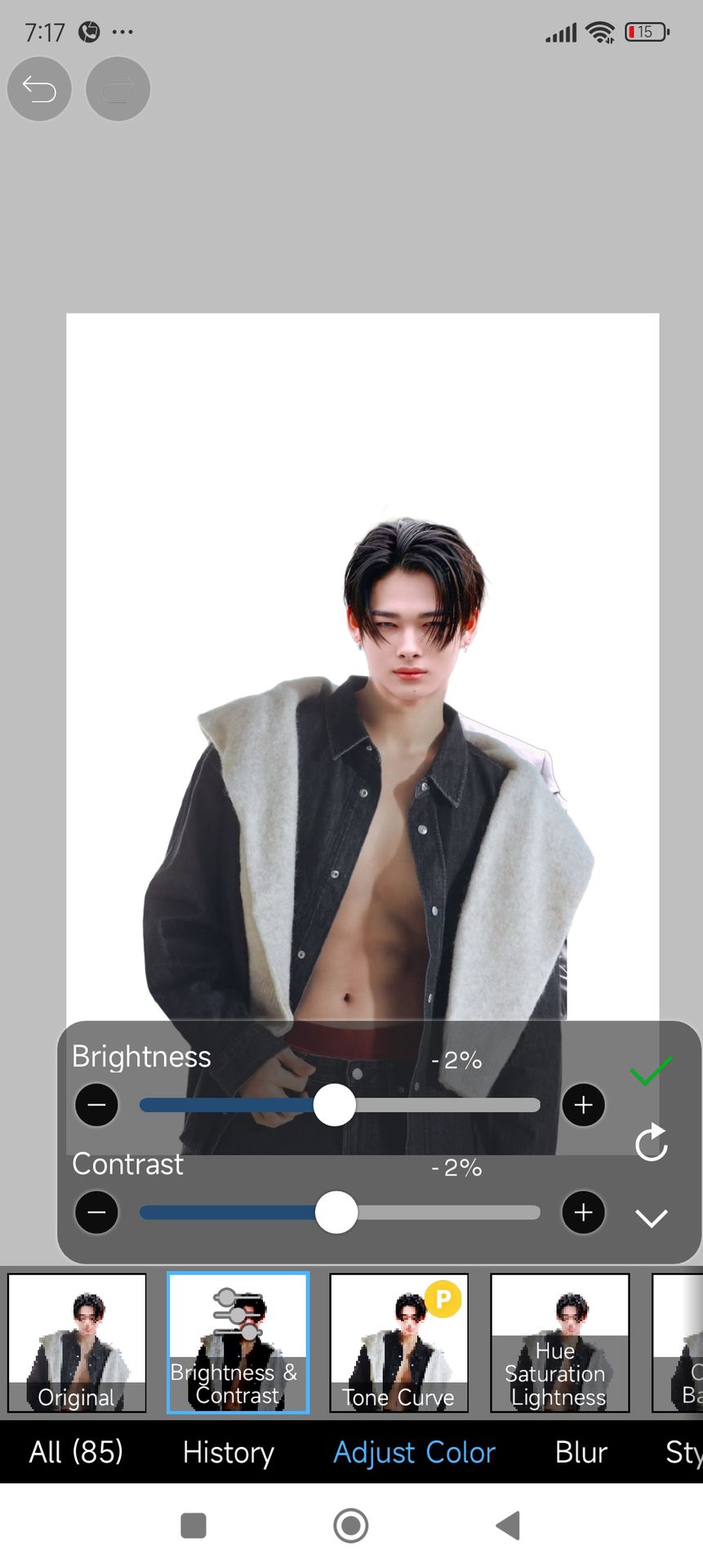The width and height of the screenshot is (703, 1568).
Task: Select the Original filter thumbnail
Action: [x=77, y=1343]
